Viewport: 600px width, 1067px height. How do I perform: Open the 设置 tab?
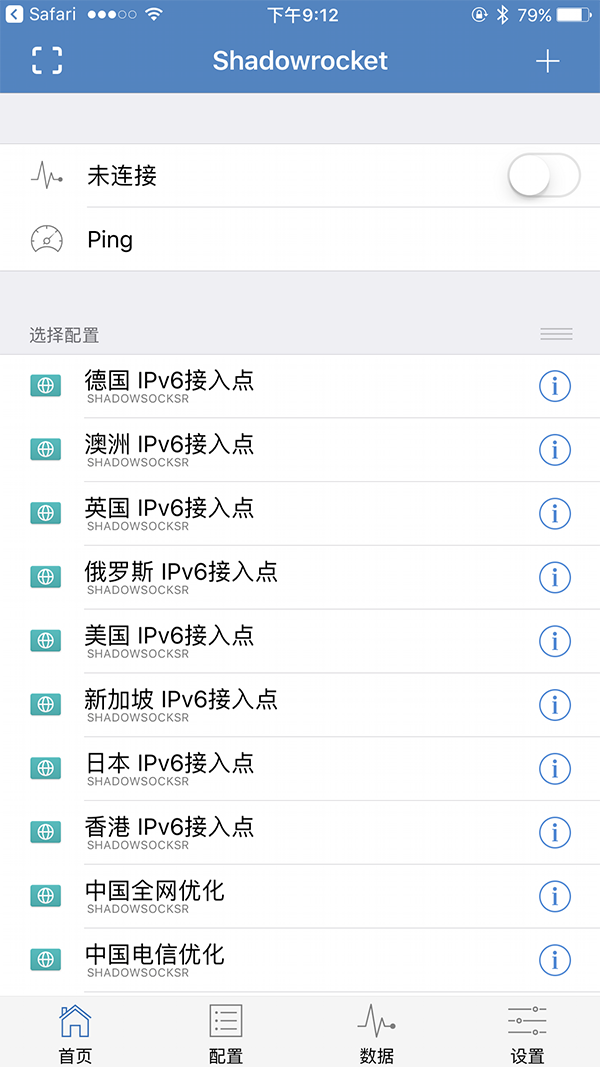tap(527, 1033)
